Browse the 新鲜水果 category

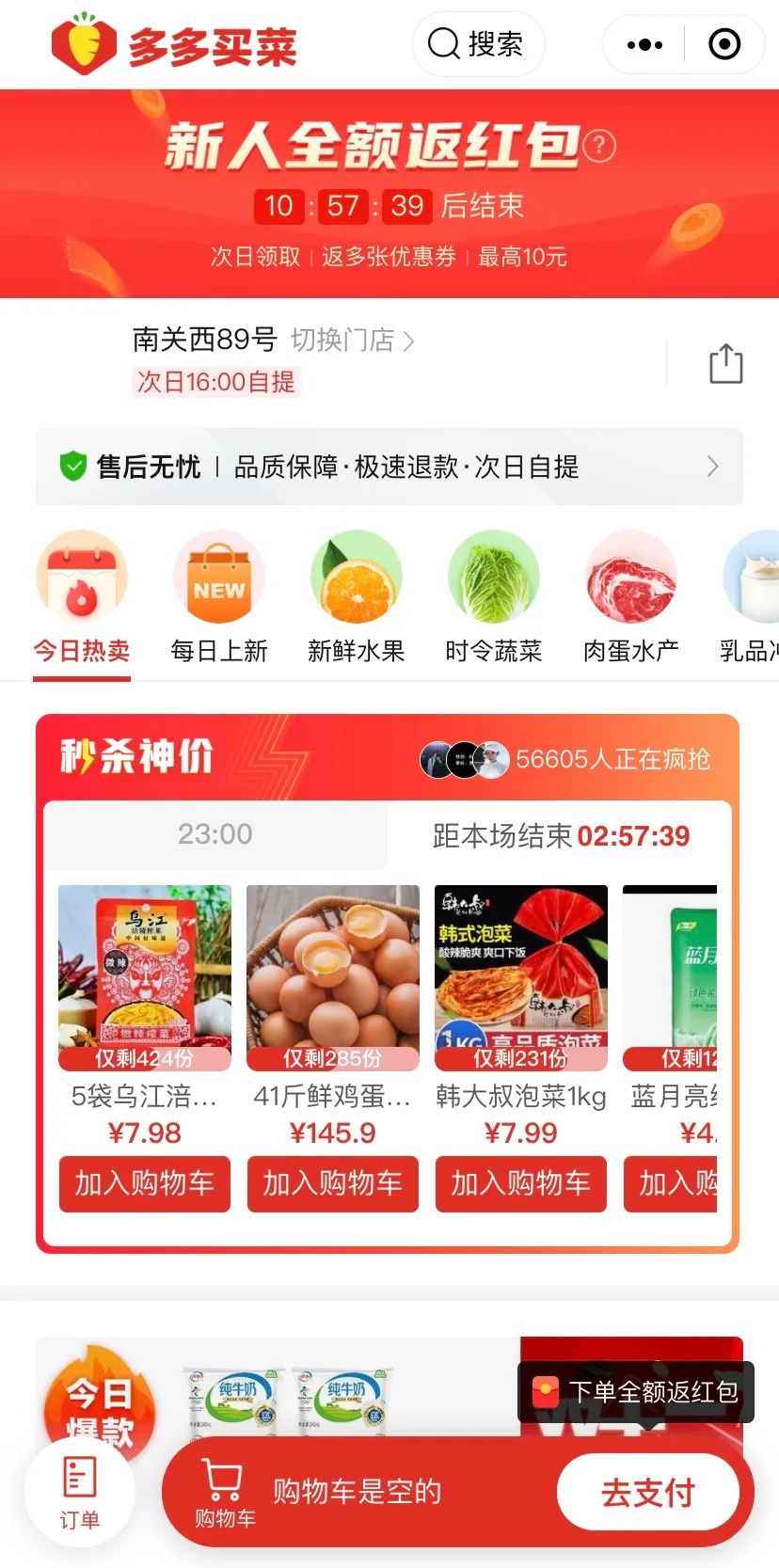pos(357,596)
